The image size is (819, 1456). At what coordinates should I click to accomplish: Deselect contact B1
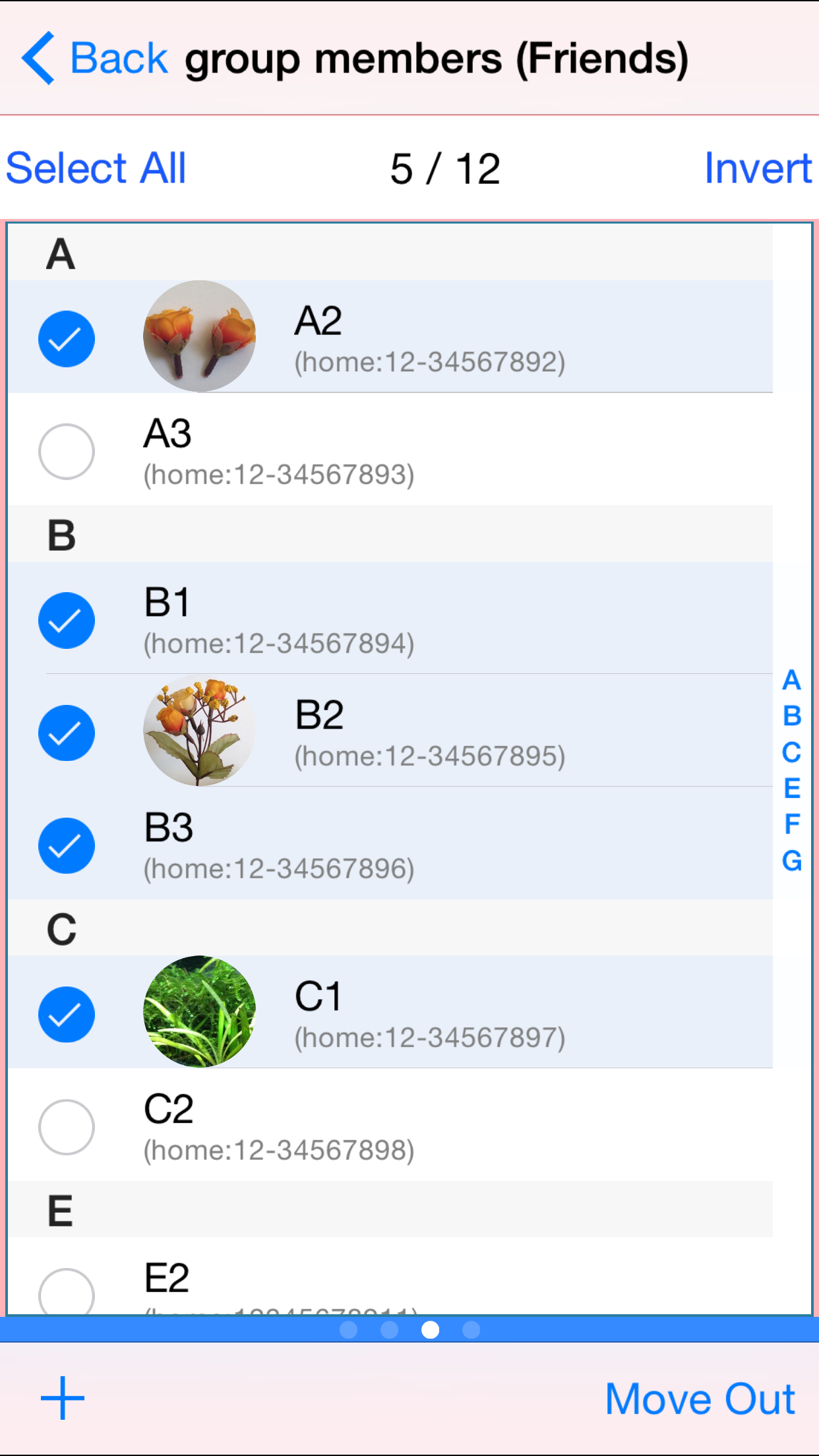pos(66,620)
